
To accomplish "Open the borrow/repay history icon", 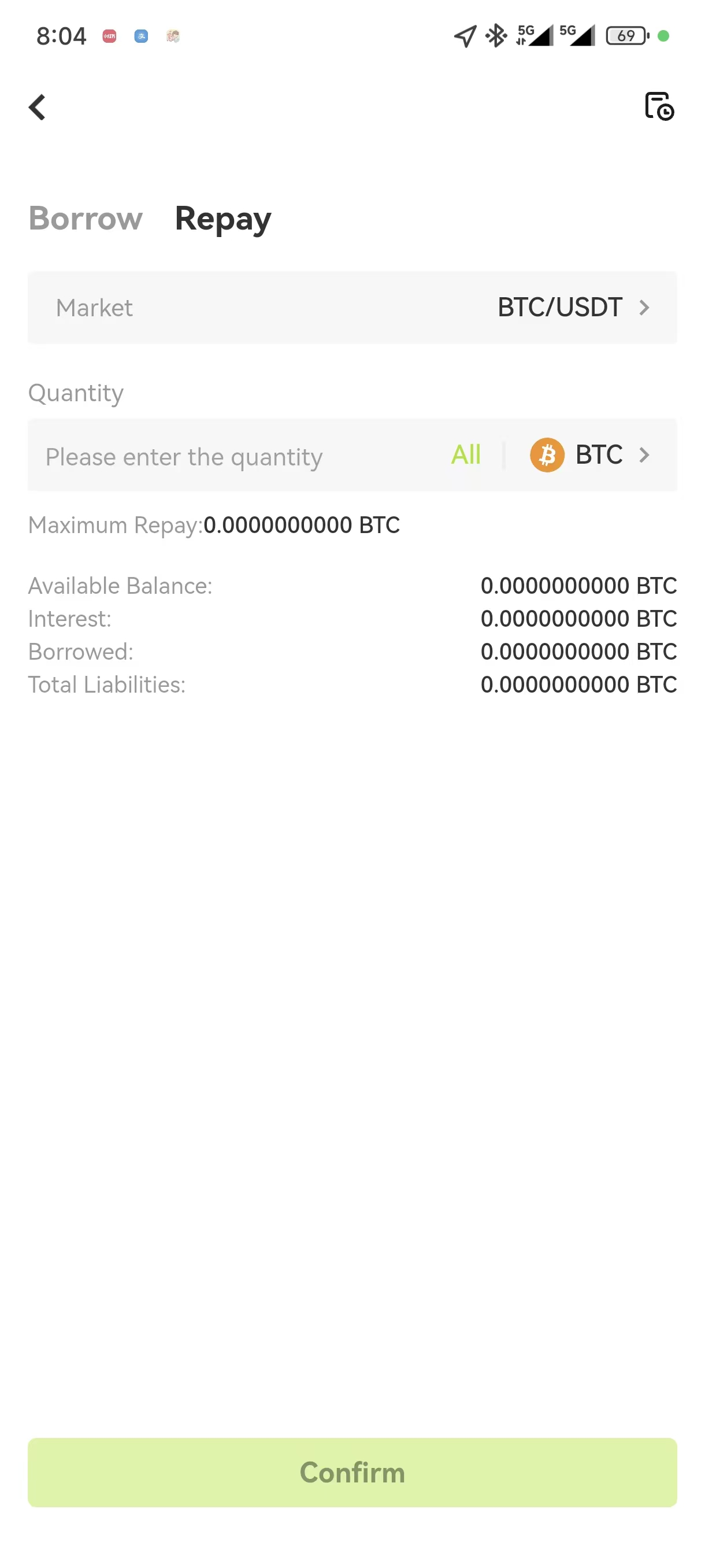I will pos(659,106).
